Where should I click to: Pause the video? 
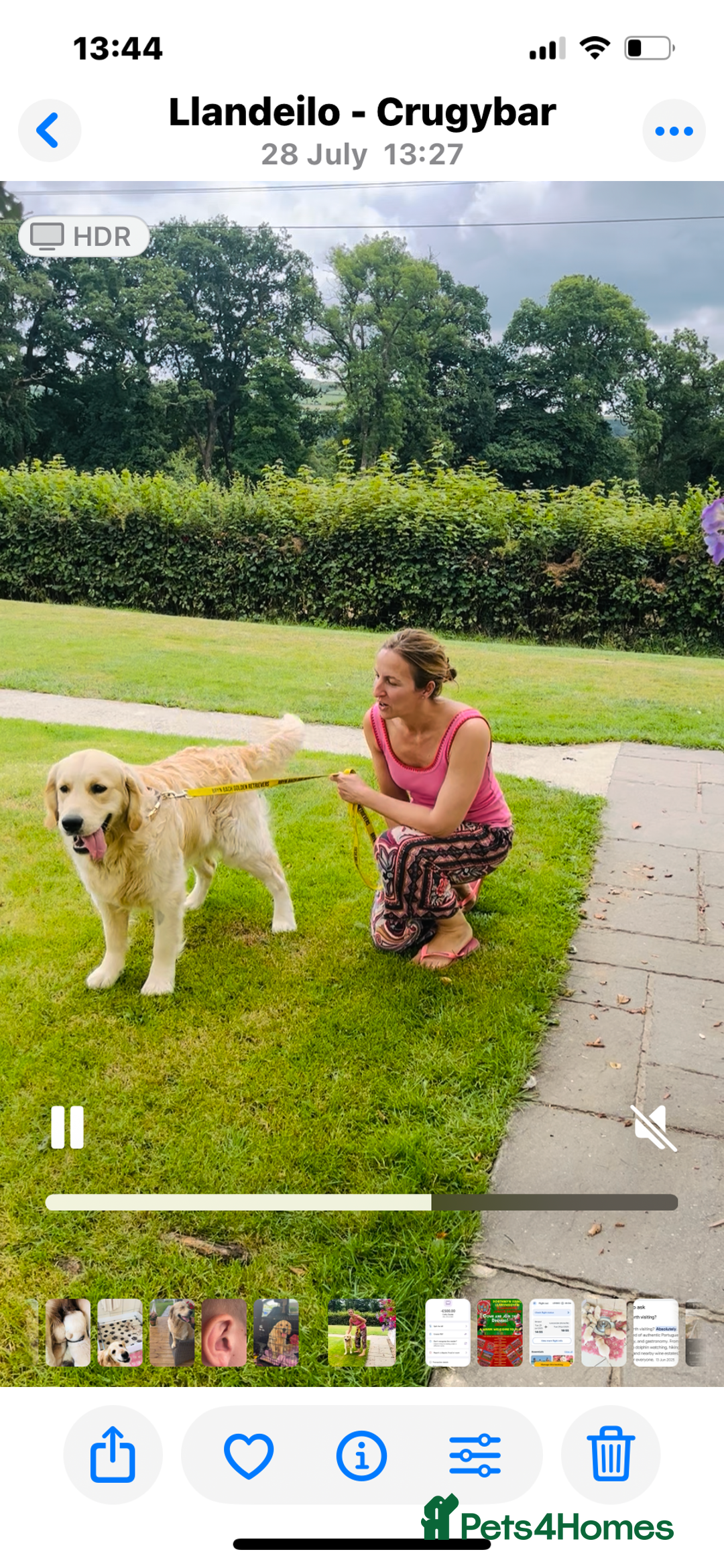[x=68, y=1127]
